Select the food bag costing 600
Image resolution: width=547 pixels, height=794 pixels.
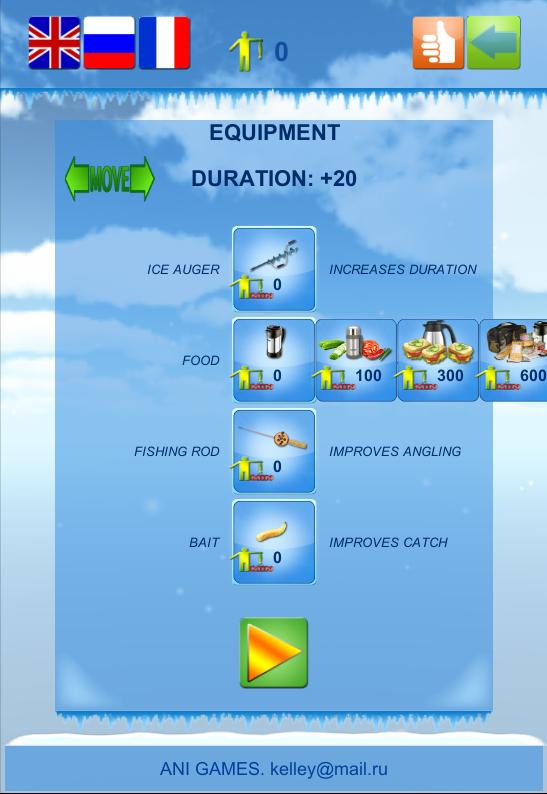[x=513, y=360]
